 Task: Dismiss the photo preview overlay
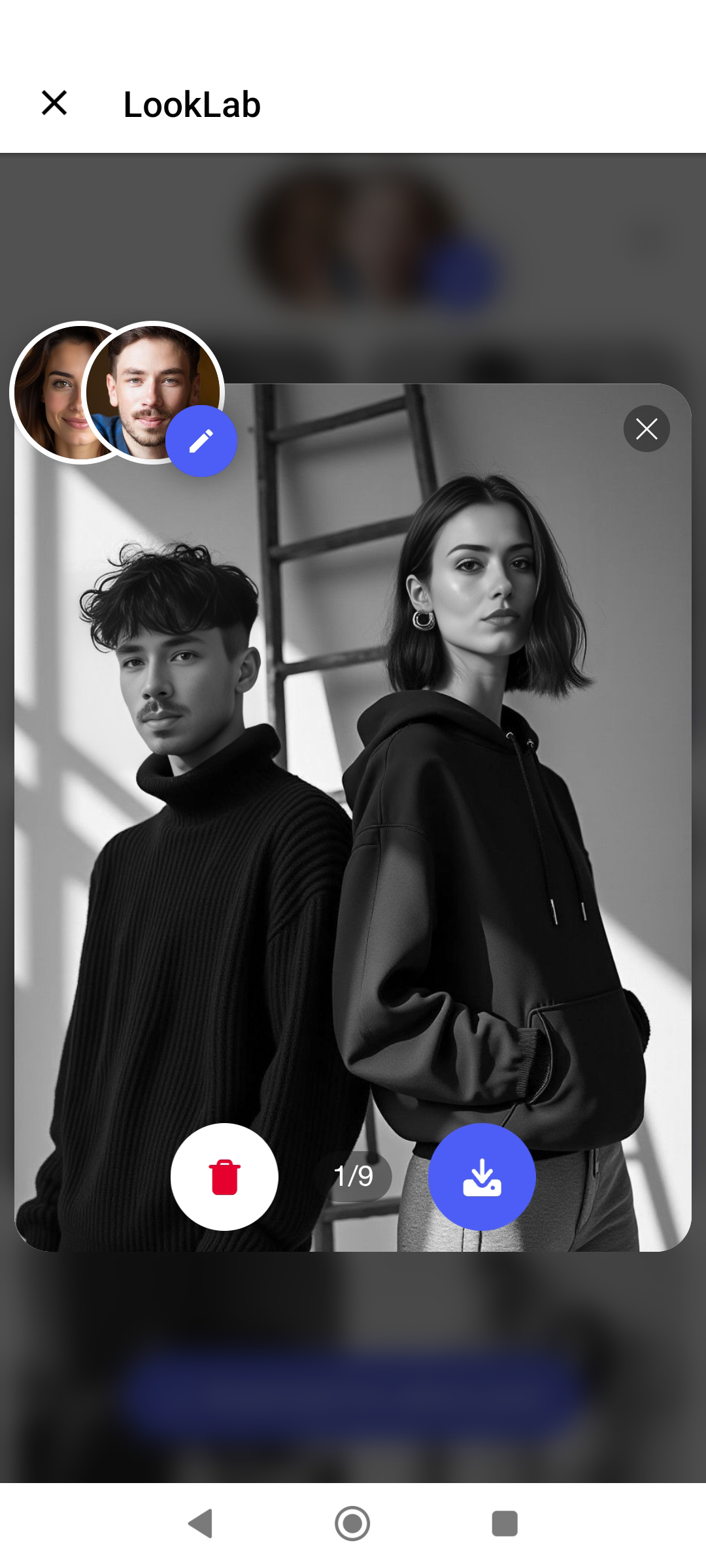(647, 429)
